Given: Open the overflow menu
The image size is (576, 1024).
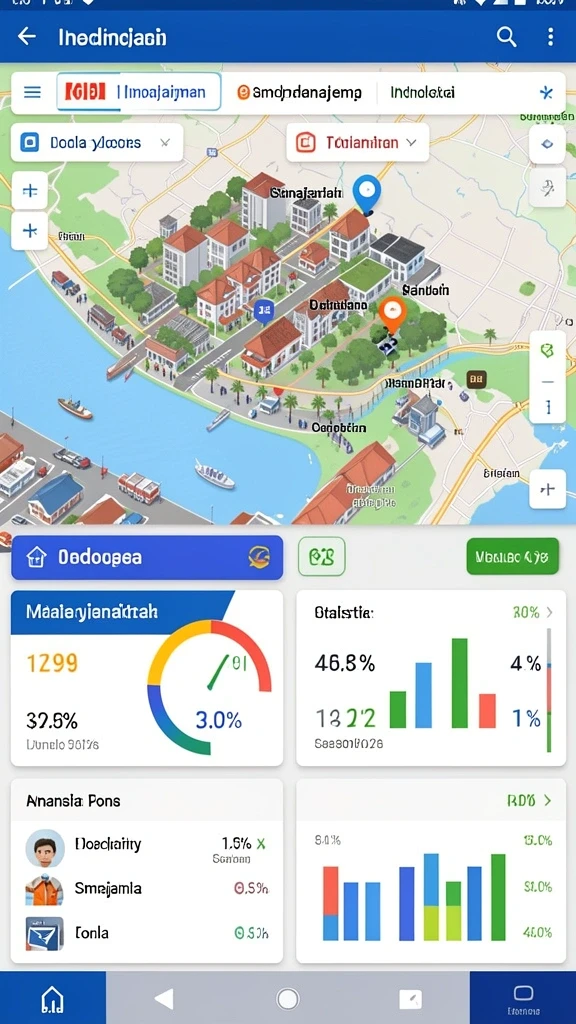Looking at the screenshot, I should (551, 36).
